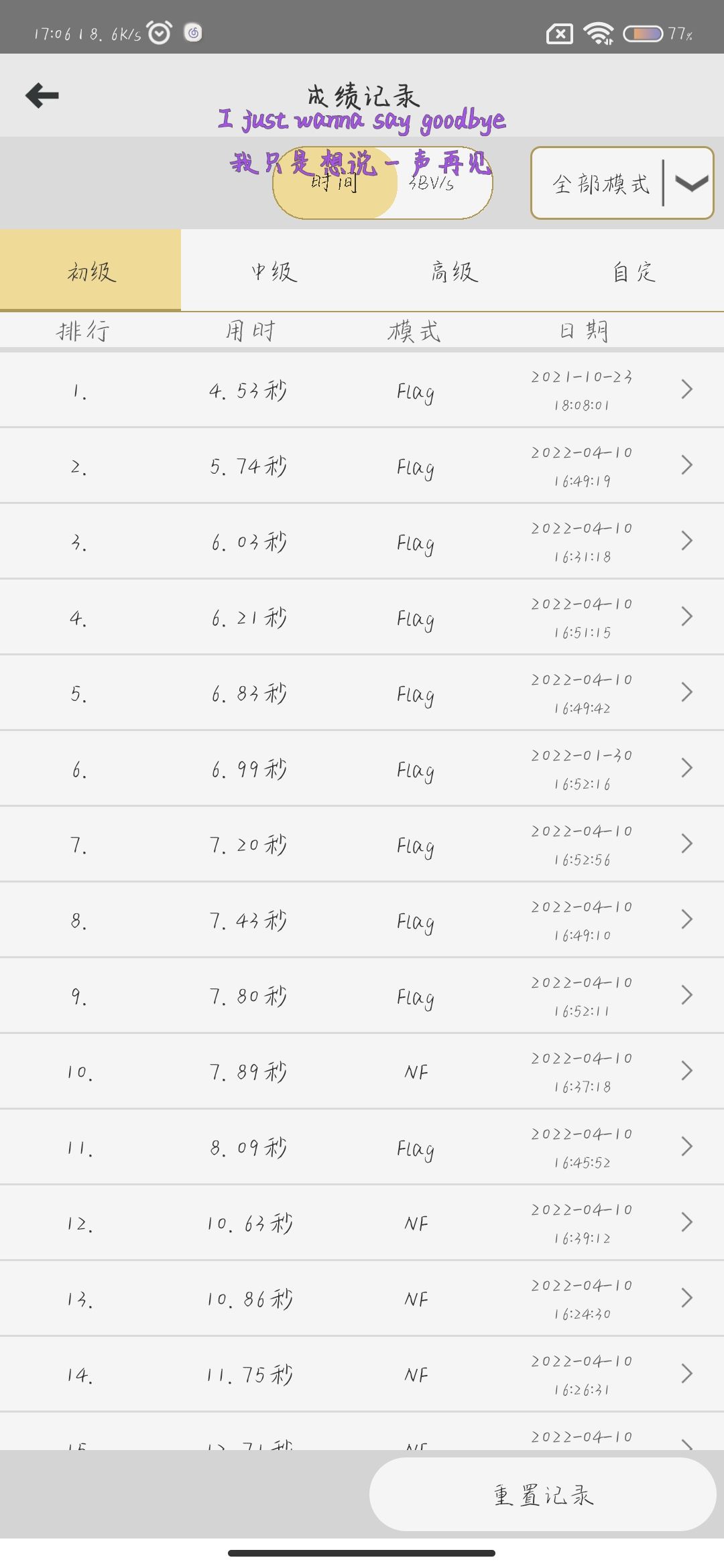Go back using the arrow icon
This screenshot has width=724, height=1568.
42,95
